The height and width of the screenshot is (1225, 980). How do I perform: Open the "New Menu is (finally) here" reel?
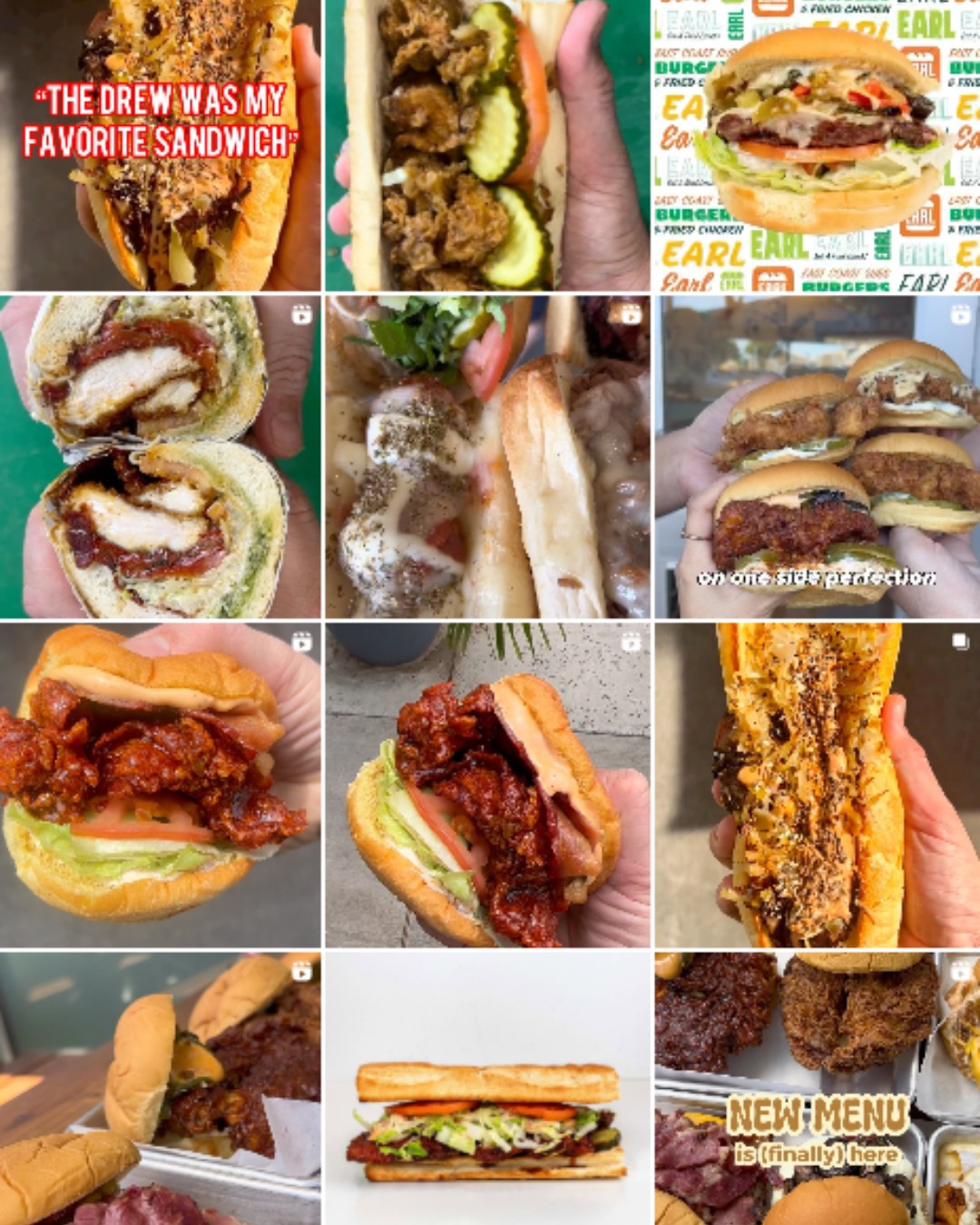pos(817,1087)
